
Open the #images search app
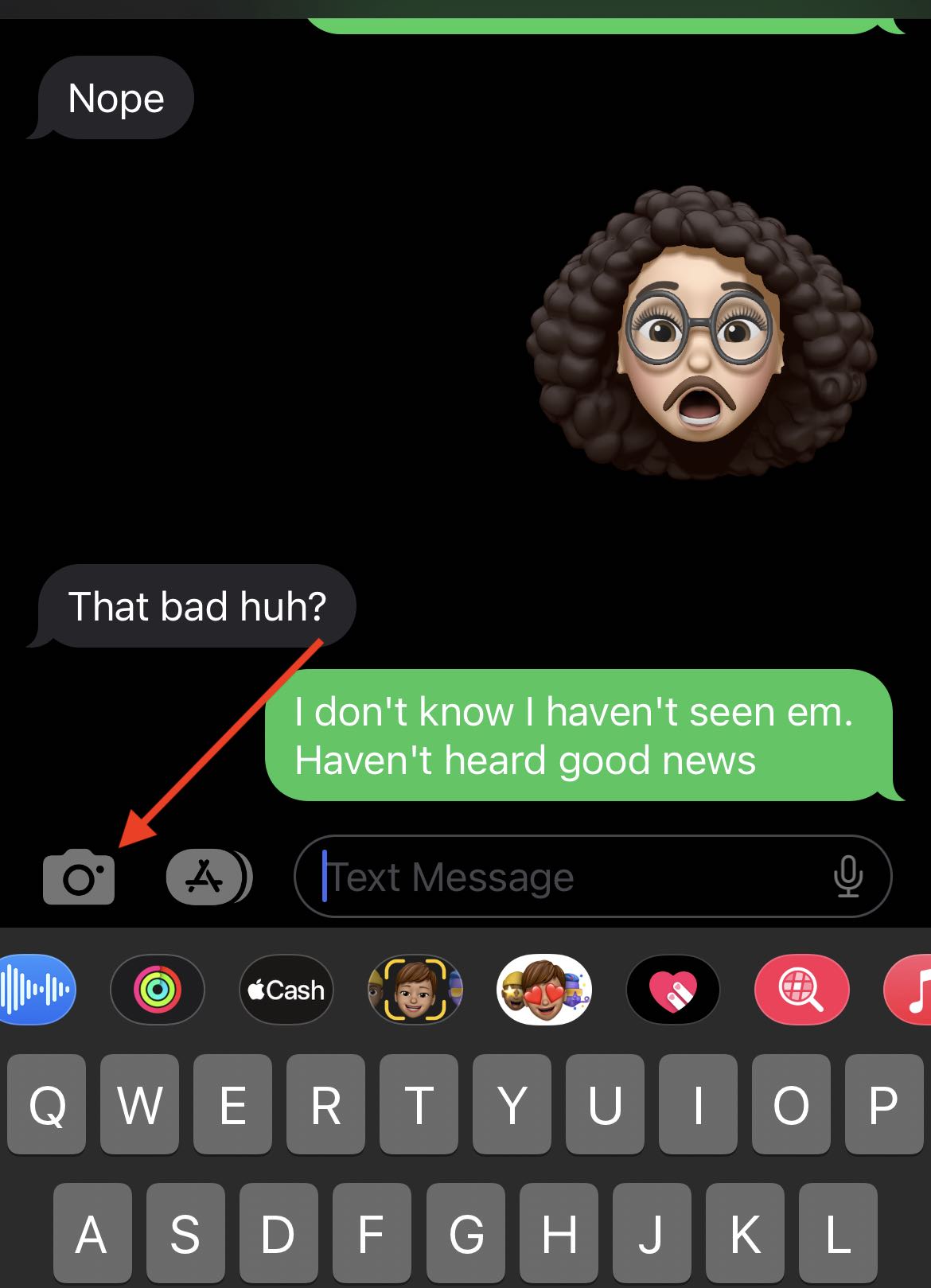802,990
